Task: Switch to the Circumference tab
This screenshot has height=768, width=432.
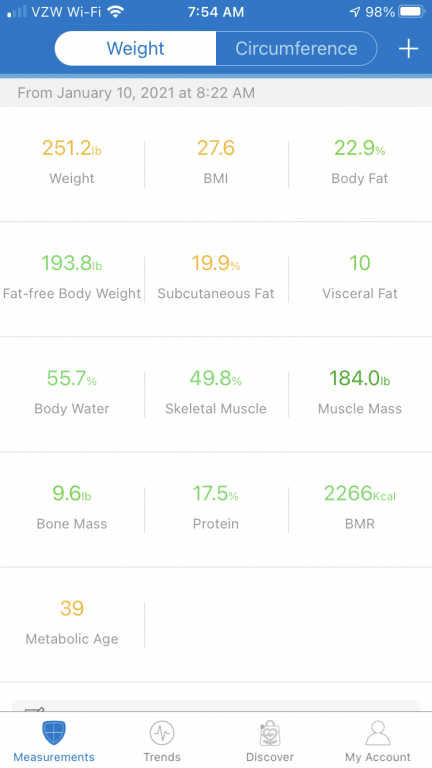Action: (x=296, y=48)
